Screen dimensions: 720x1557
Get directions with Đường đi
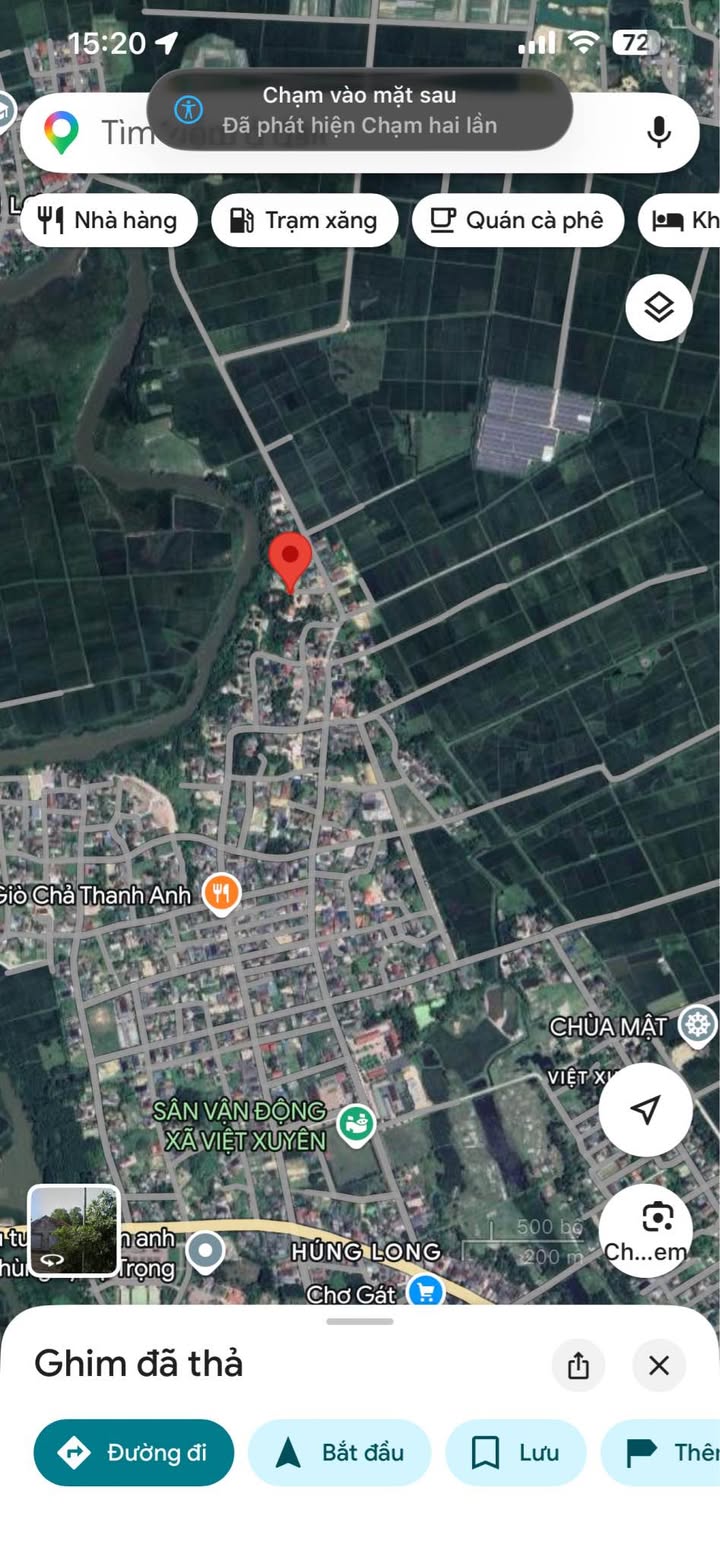pos(134,1452)
